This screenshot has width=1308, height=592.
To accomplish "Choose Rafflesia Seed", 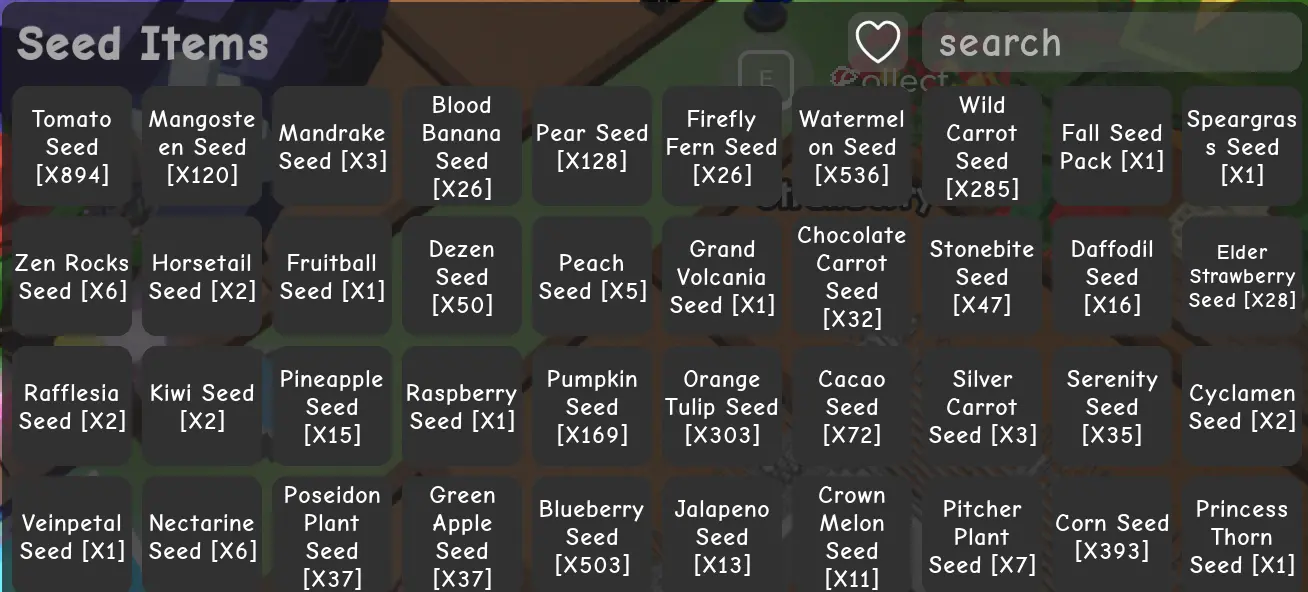I will [72, 407].
